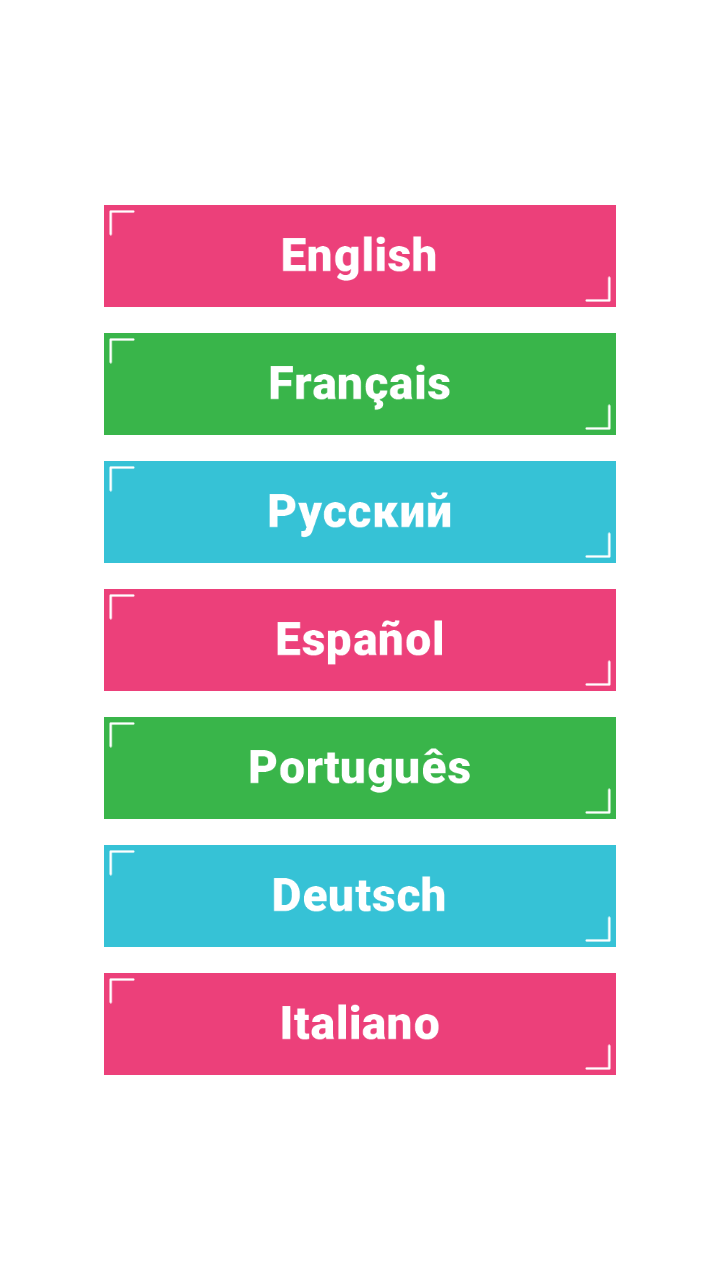Image resolution: width=720 pixels, height=1280 pixels.
Task: Set the language to Português
Action: click(x=360, y=768)
